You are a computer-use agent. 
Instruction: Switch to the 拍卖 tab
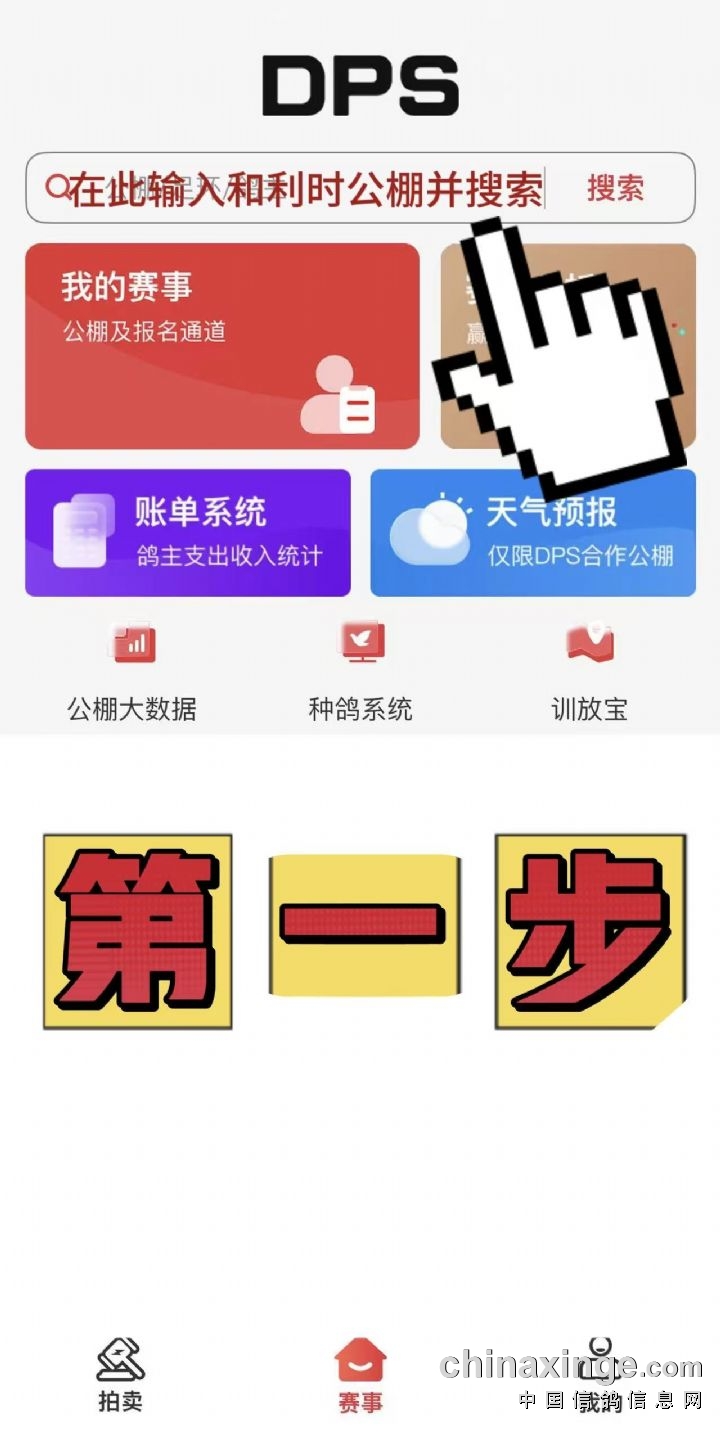click(x=120, y=1375)
